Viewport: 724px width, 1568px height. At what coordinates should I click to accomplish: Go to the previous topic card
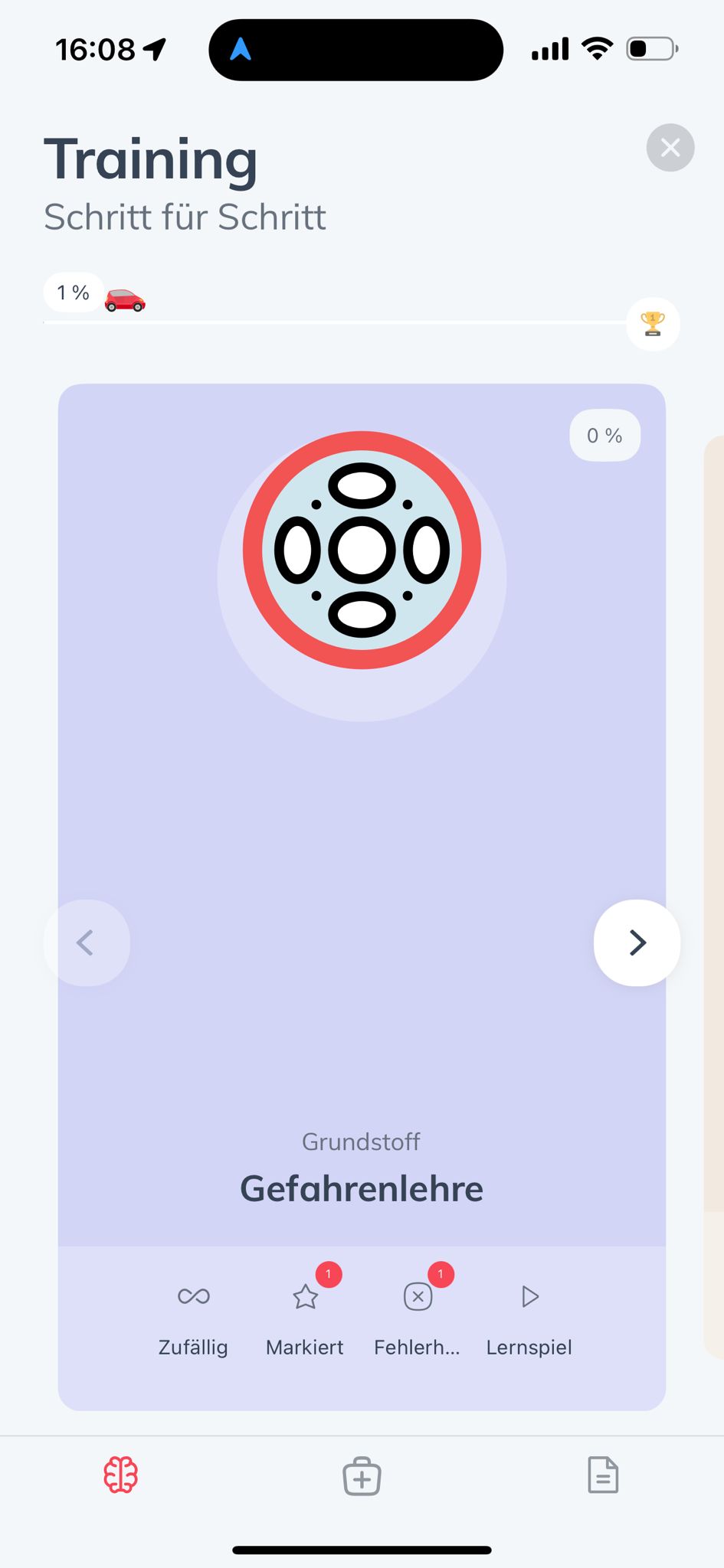tap(87, 942)
